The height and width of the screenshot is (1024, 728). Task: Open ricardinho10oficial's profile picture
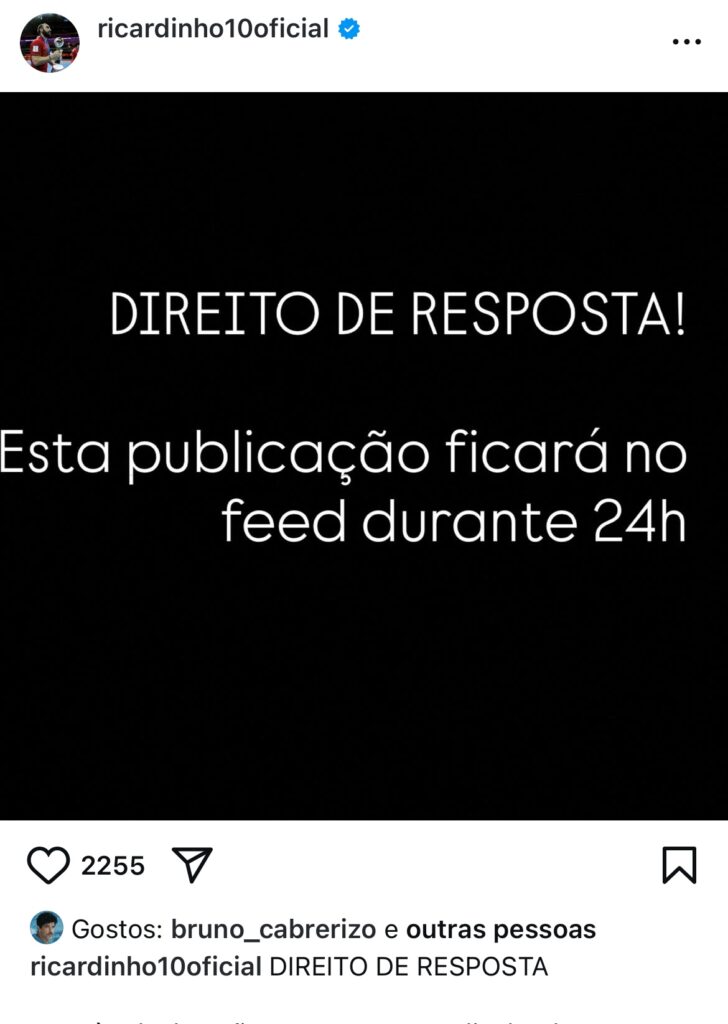pos(50,42)
